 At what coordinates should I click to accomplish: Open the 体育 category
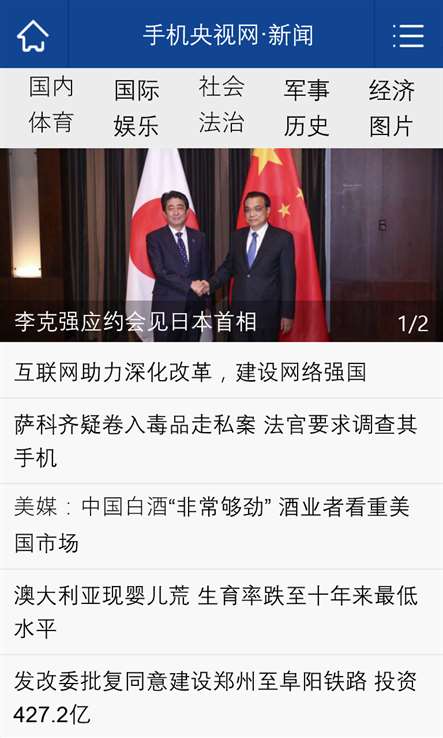click(x=51, y=123)
